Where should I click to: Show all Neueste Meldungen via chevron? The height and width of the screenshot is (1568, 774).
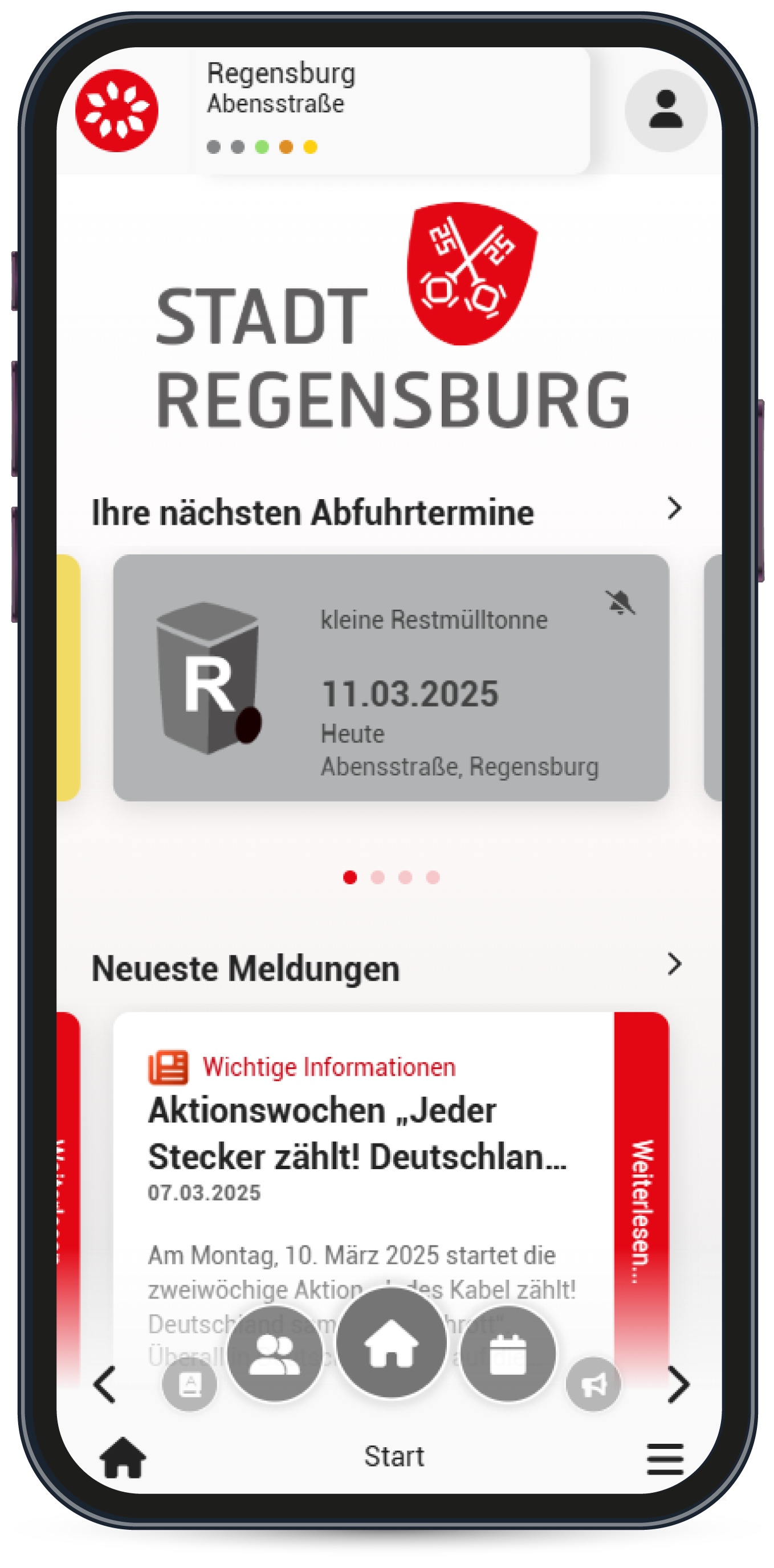tap(674, 963)
